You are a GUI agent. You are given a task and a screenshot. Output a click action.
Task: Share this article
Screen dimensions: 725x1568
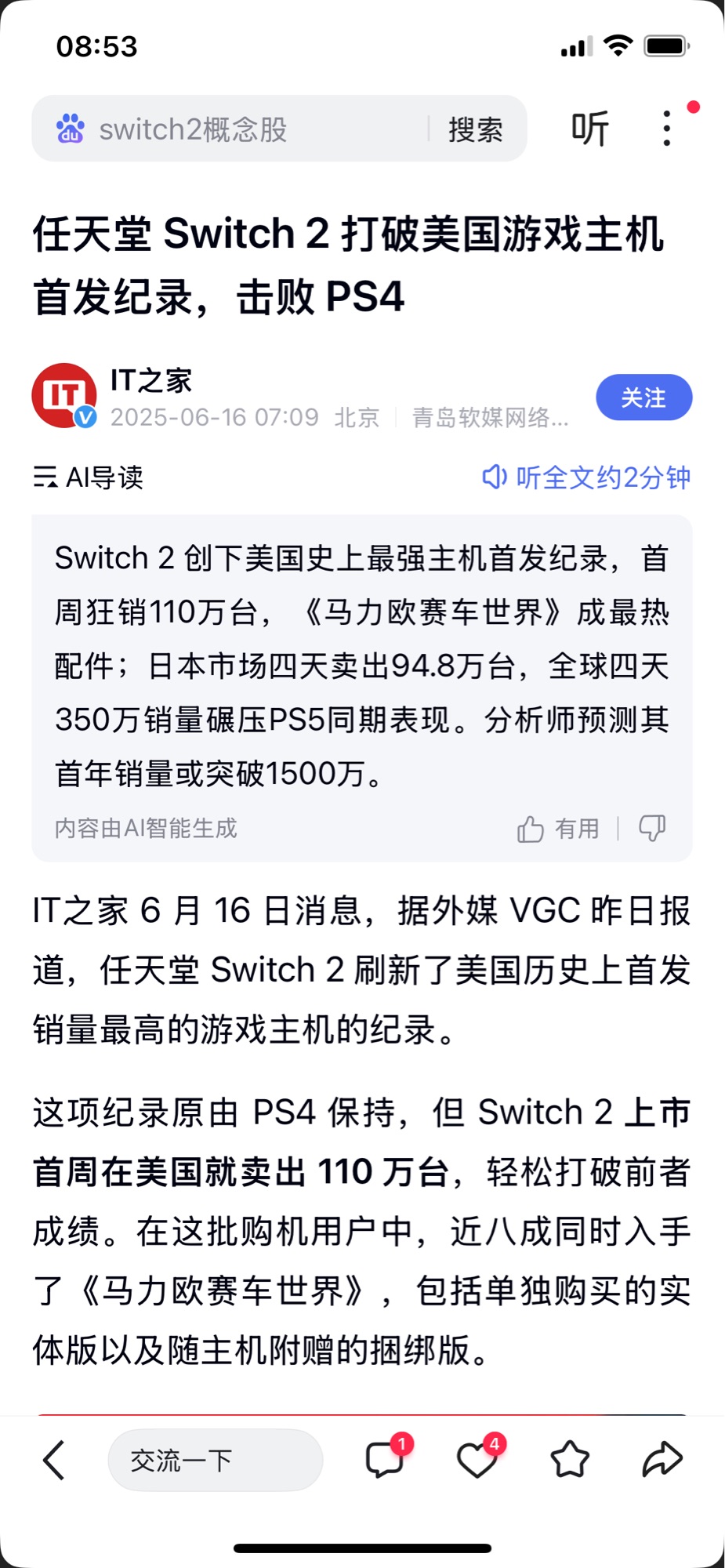click(662, 1460)
